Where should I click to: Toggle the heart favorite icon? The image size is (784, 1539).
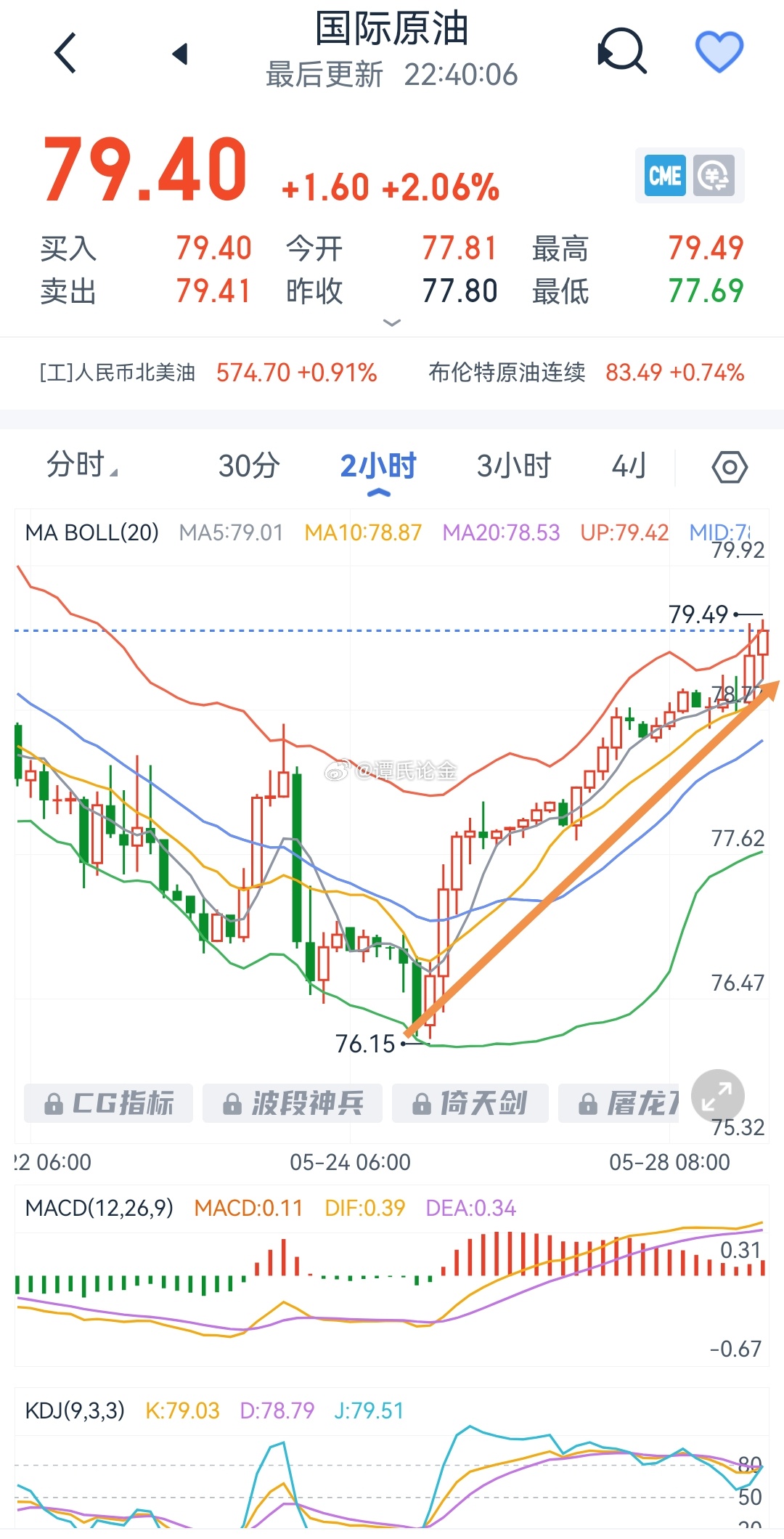click(x=719, y=51)
